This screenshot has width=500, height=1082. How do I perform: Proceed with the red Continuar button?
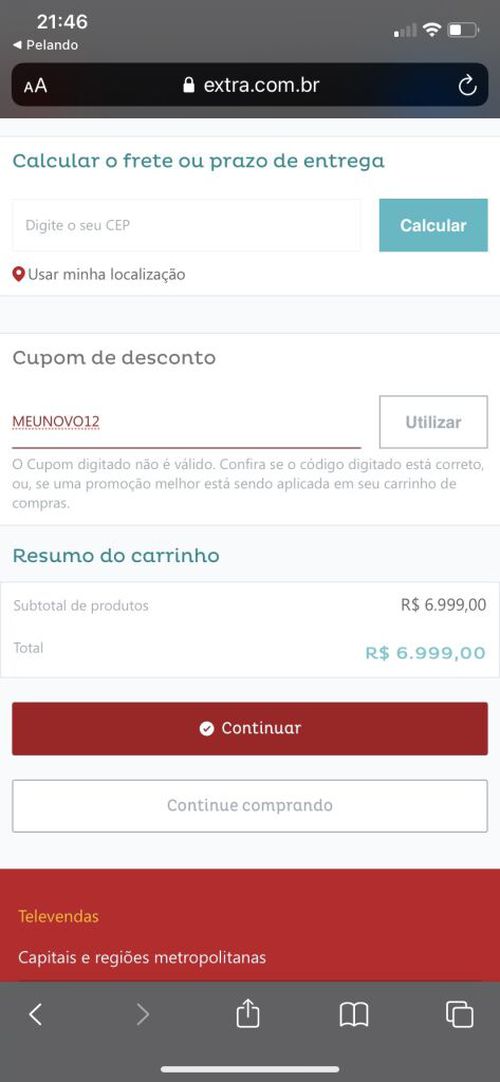(250, 728)
